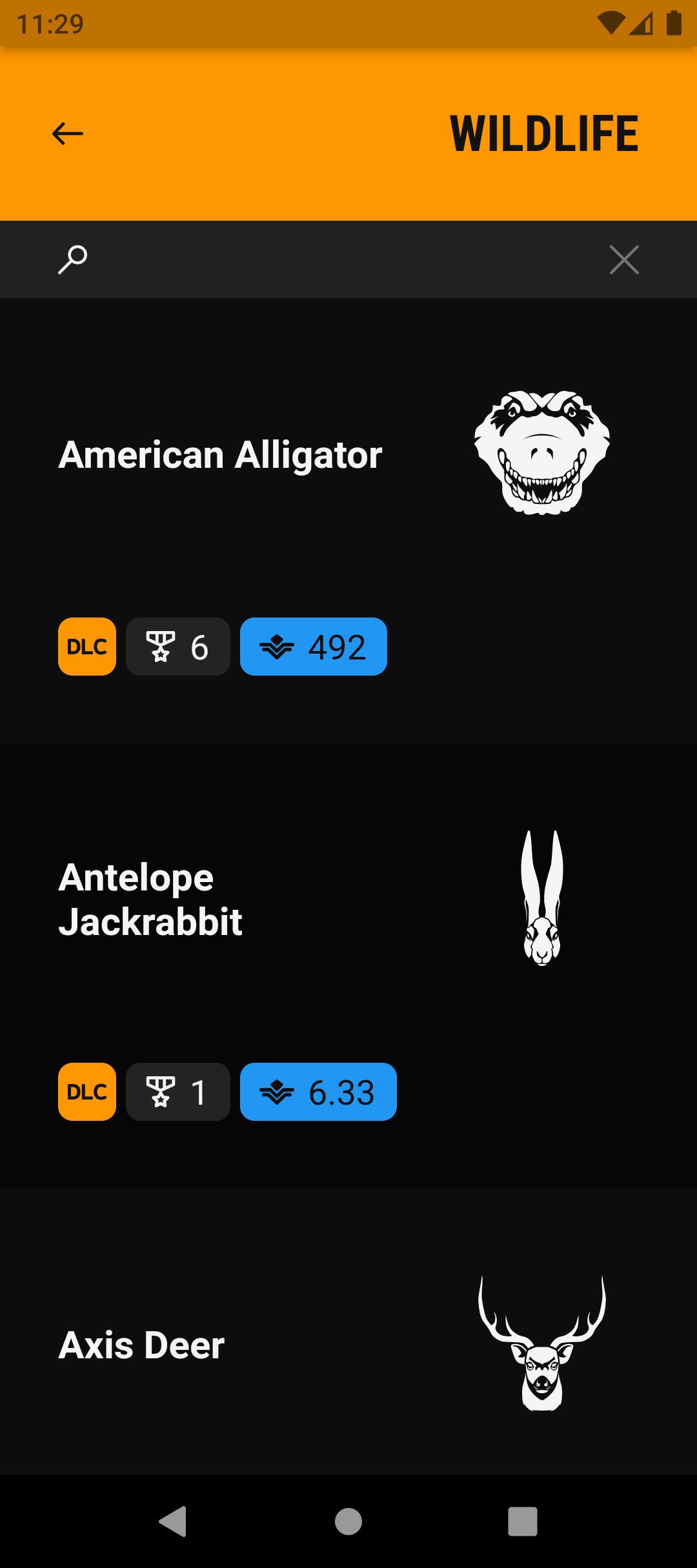Open the Antelope Jackrabbit entry
The width and height of the screenshot is (697, 1568).
pos(150,899)
